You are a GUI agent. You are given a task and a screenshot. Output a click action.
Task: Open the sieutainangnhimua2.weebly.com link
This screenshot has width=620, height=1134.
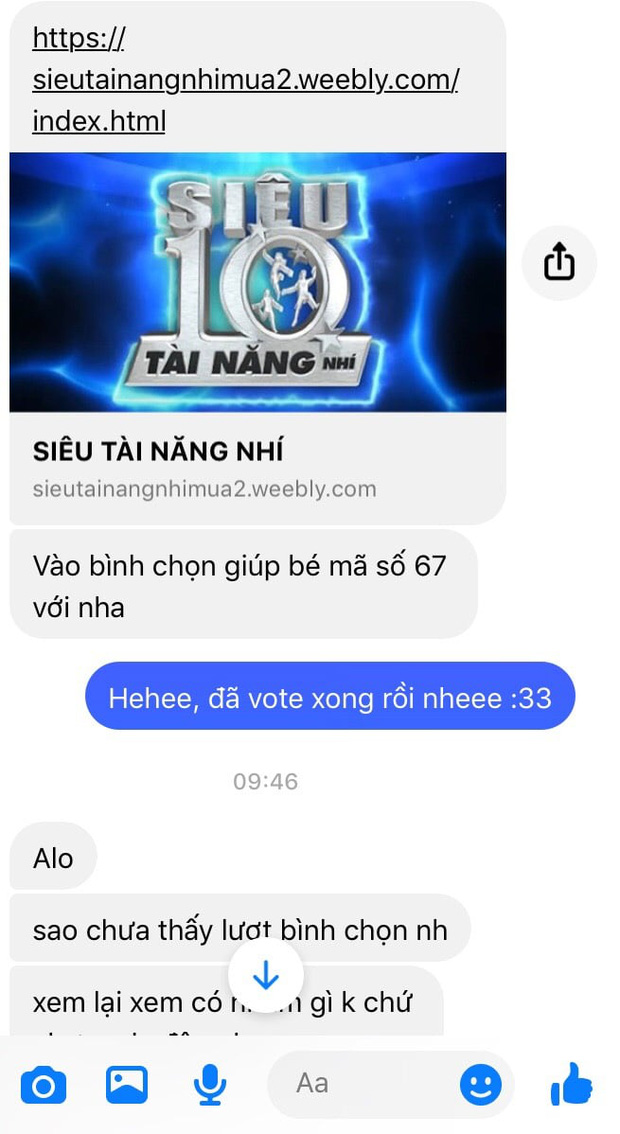point(245,80)
